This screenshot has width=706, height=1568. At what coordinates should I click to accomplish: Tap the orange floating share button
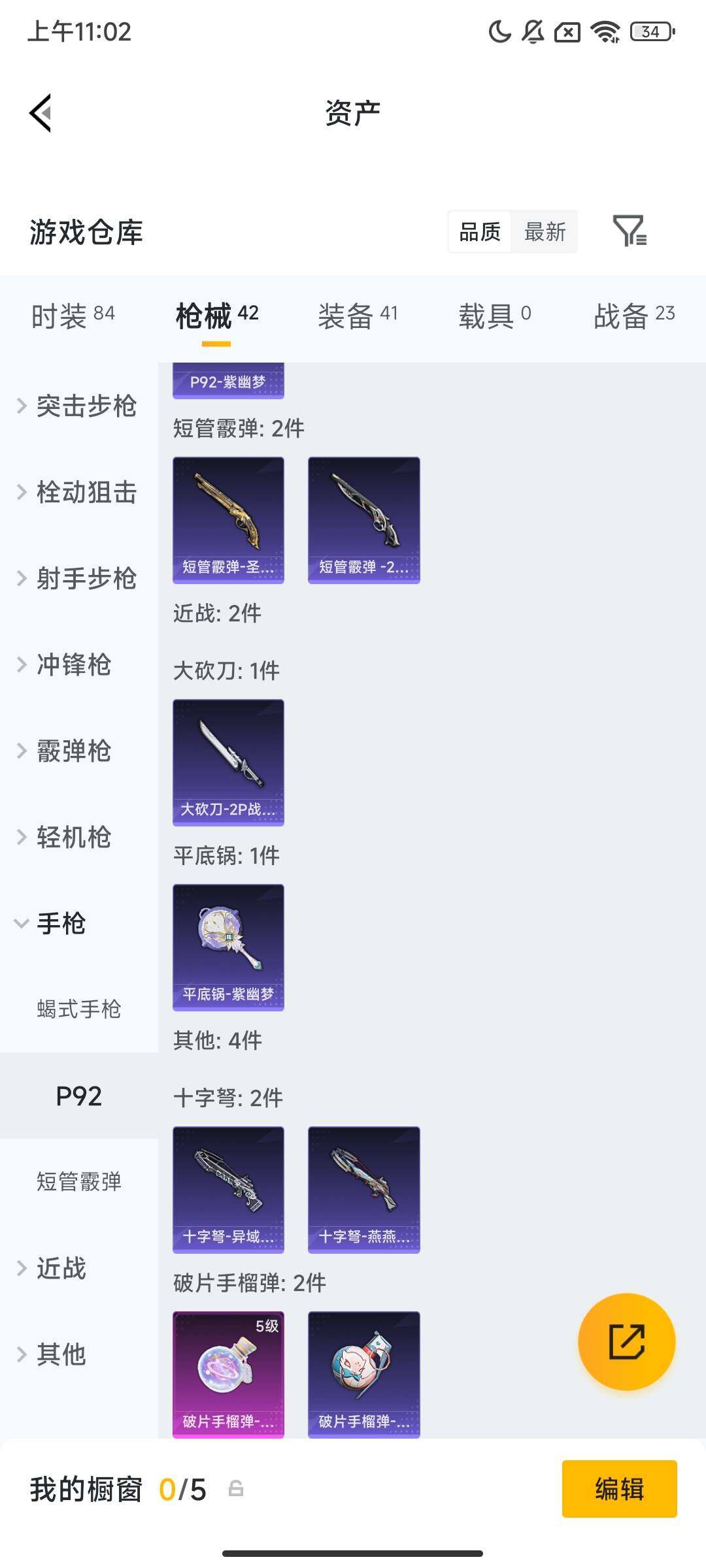[626, 1342]
